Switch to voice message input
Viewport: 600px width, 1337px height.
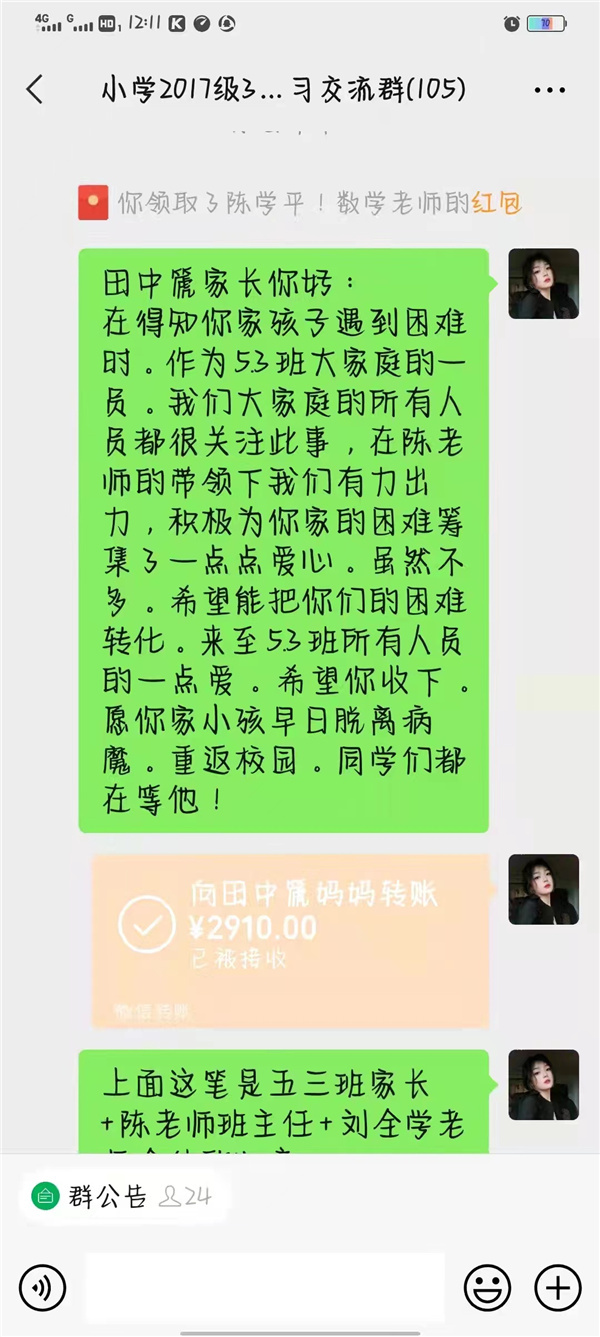41,1287
